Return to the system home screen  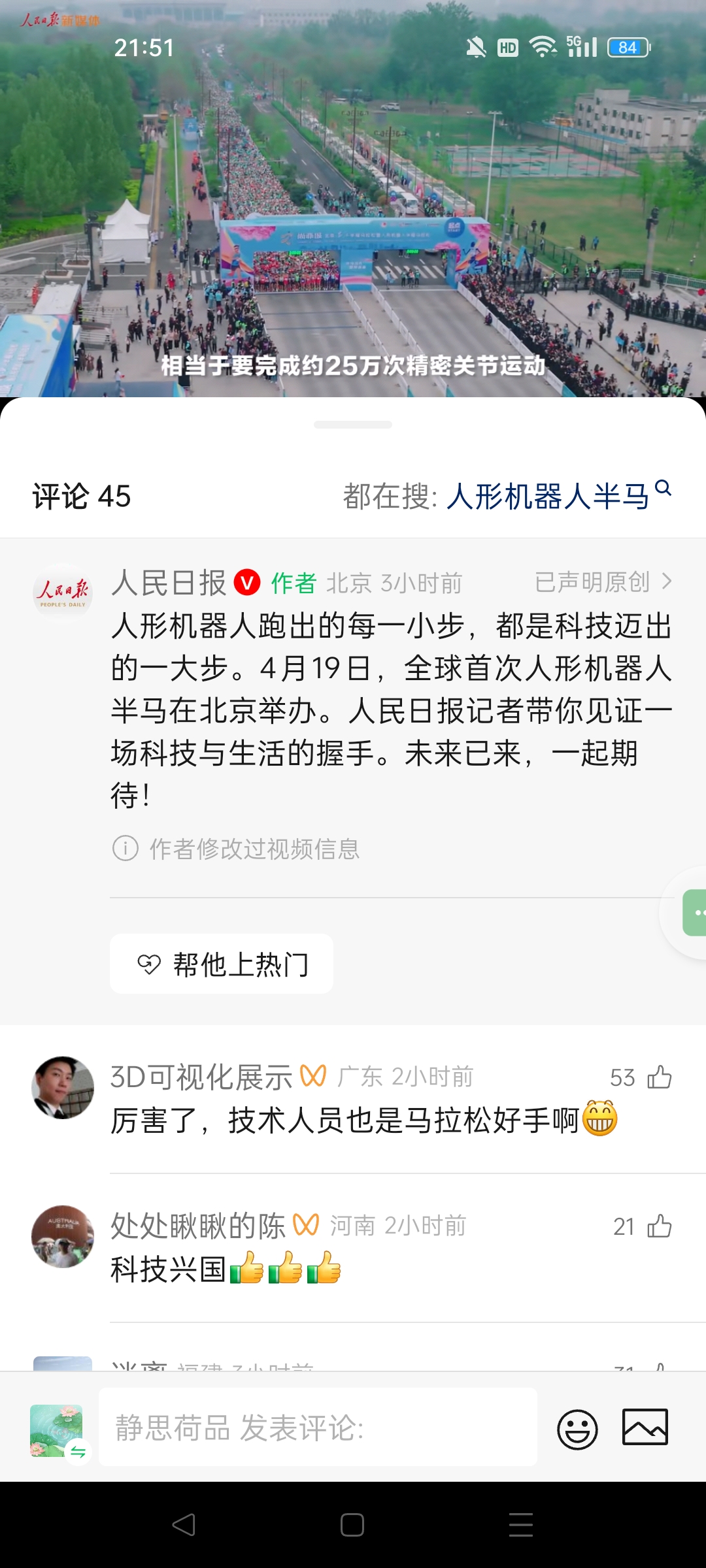click(352, 1525)
